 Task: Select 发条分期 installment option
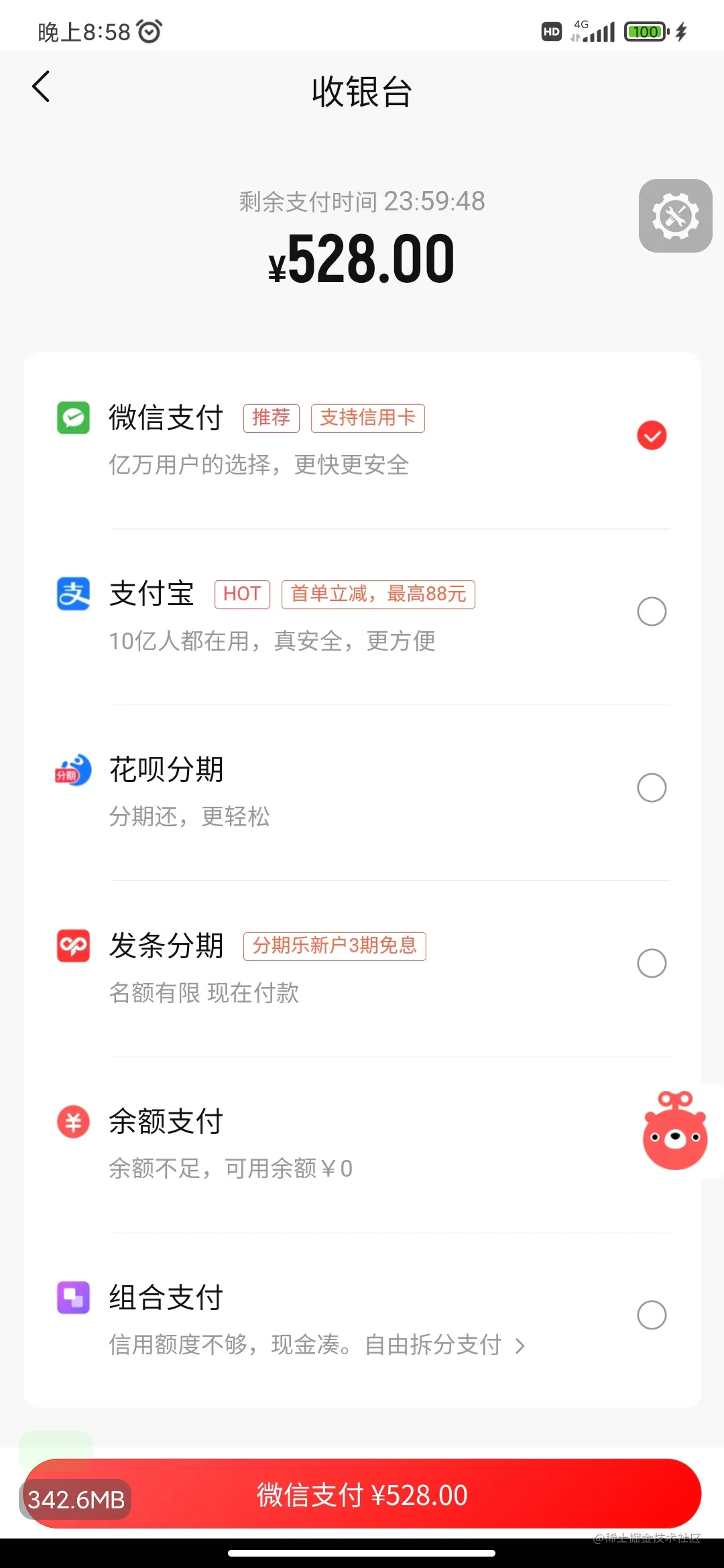[x=651, y=963]
